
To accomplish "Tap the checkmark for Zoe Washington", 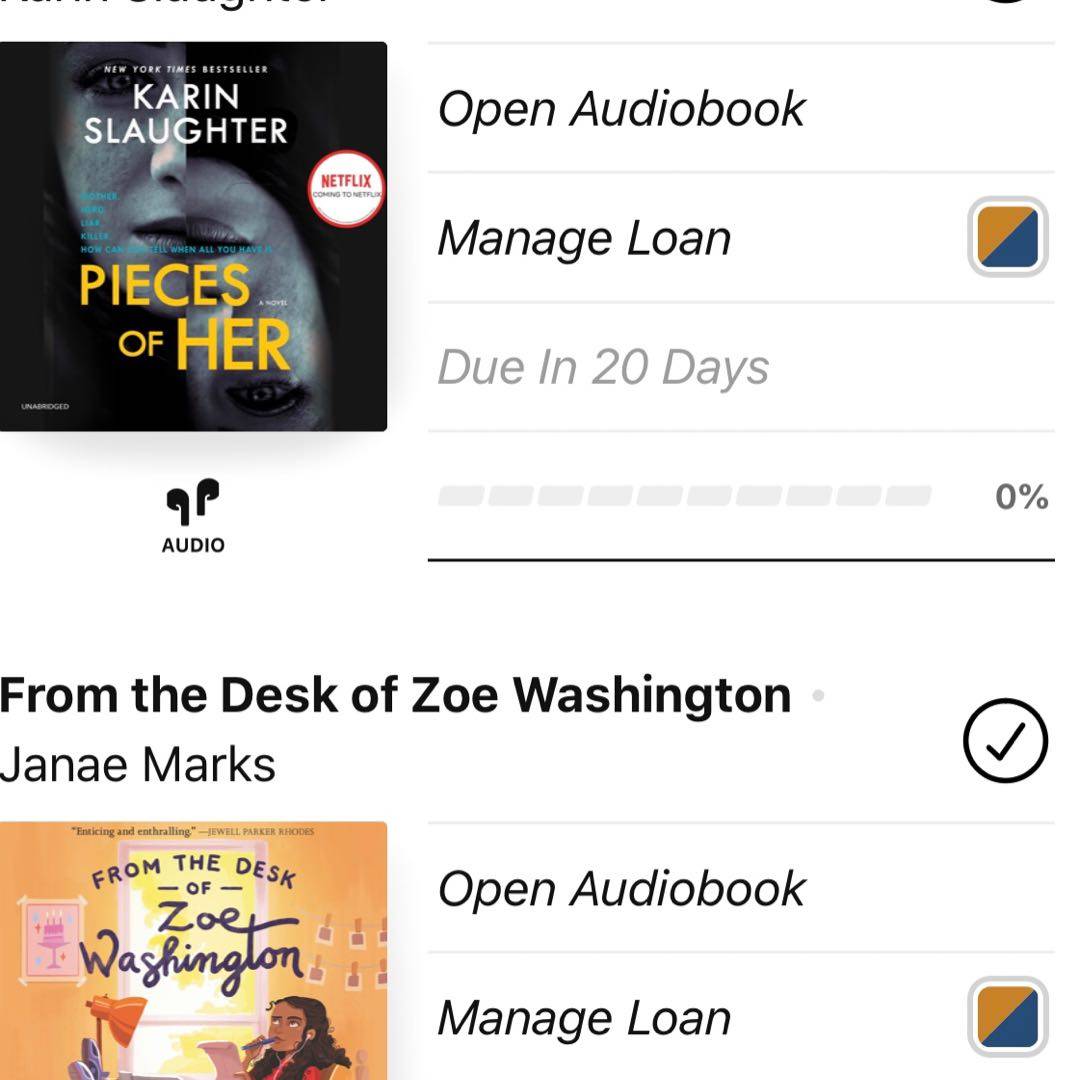I will pyautogui.click(x=1005, y=741).
